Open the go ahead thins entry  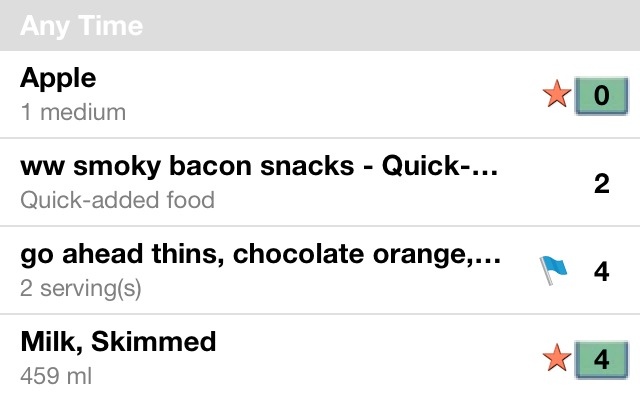point(260,270)
